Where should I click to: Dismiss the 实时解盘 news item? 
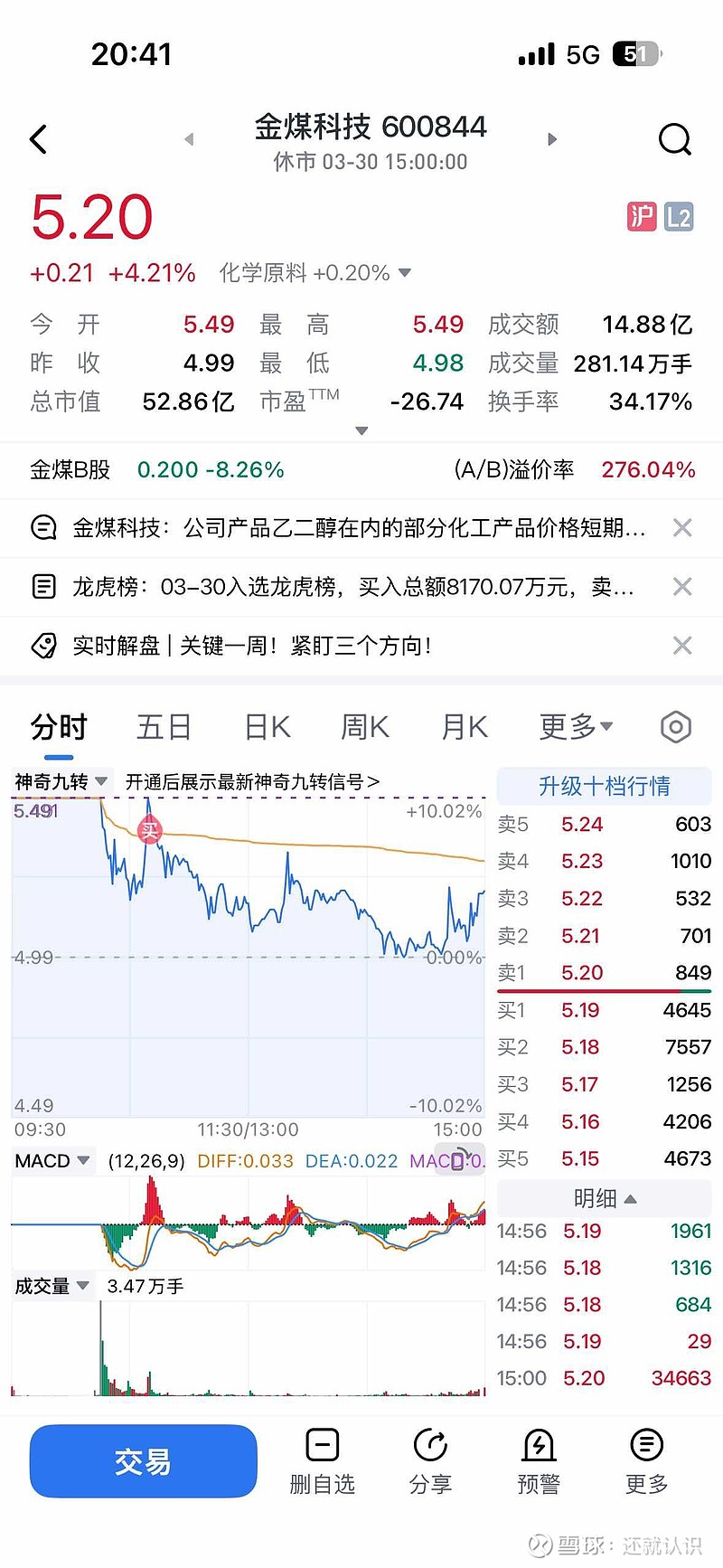[682, 646]
